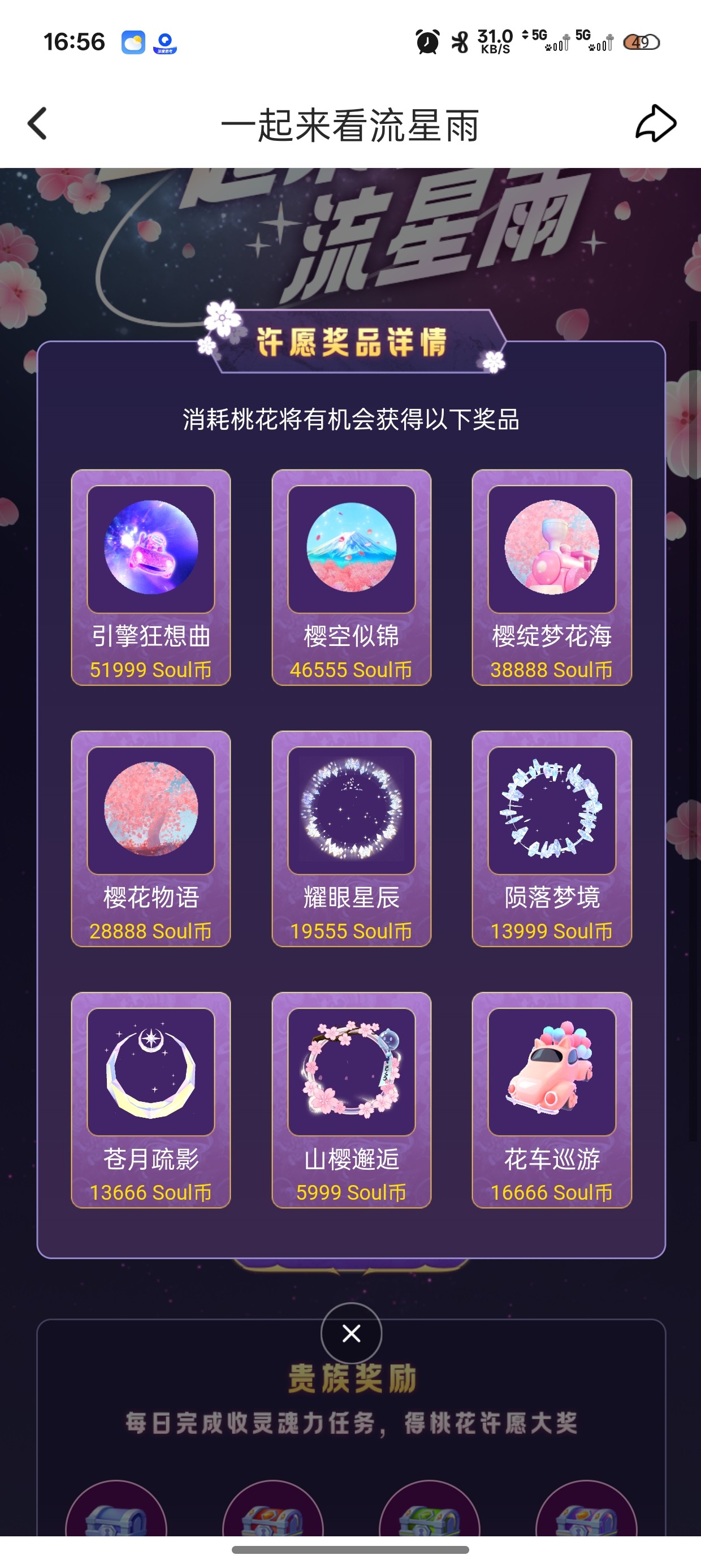Select the 陨落梦境 prize card
Screen dimensions: 701x1568
click(552, 839)
